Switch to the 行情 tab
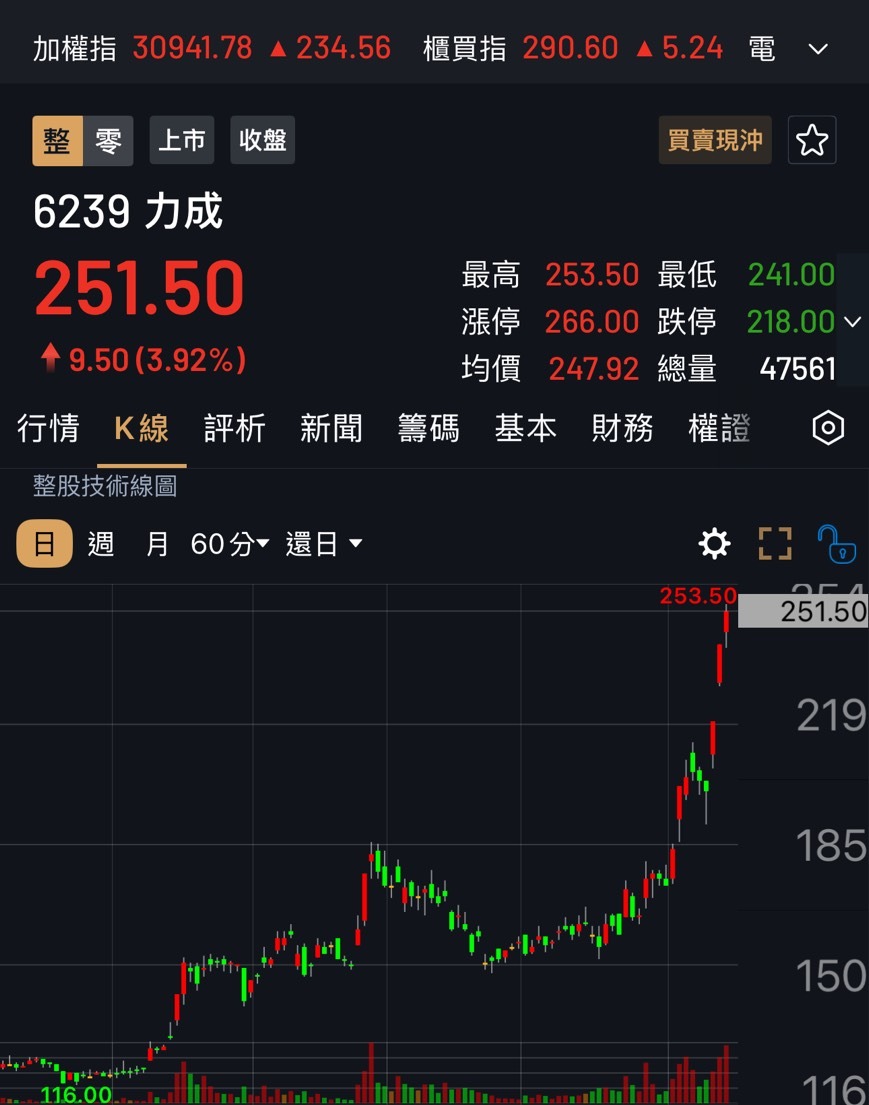 tap(48, 429)
